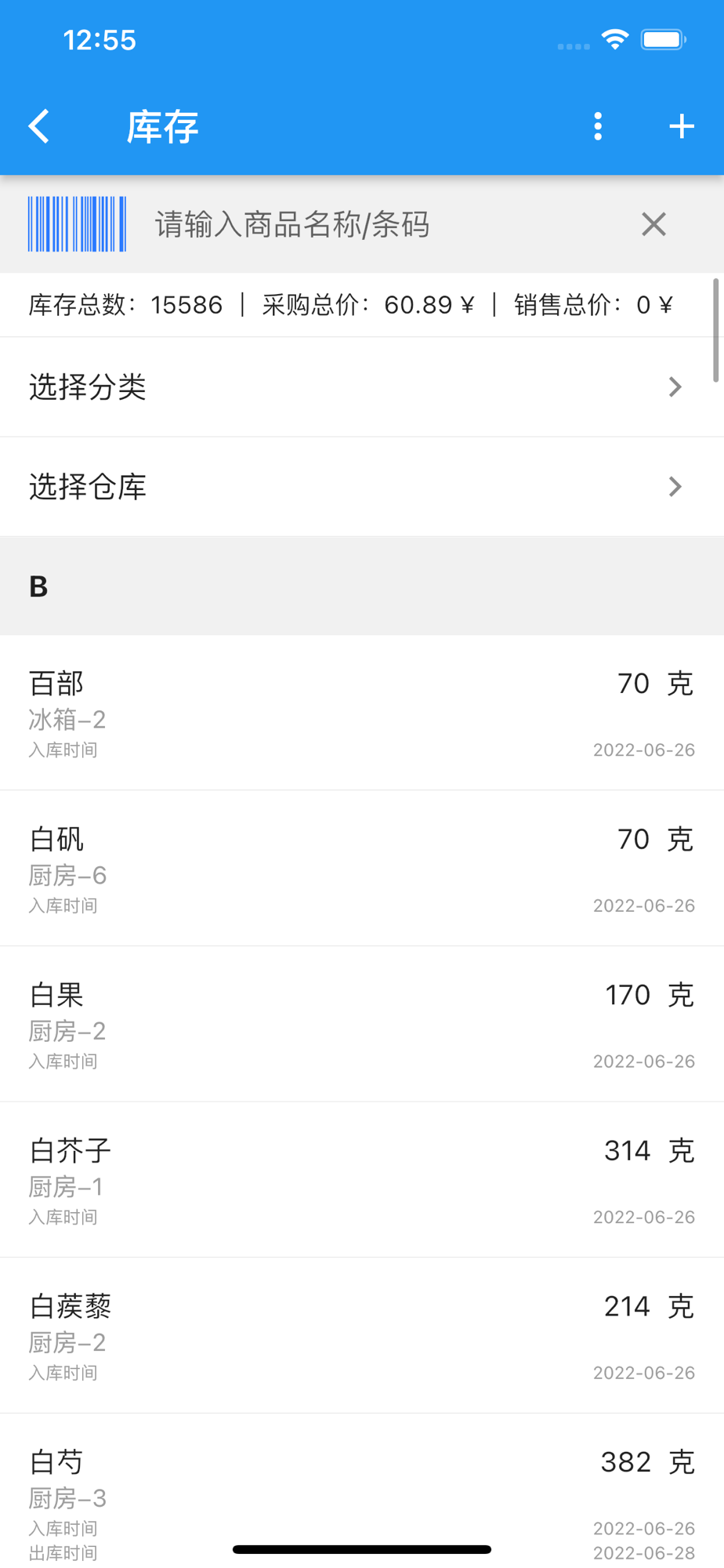Go back from the 库存 screen
Screen dimensions: 724x1568
click(x=39, y=126)
